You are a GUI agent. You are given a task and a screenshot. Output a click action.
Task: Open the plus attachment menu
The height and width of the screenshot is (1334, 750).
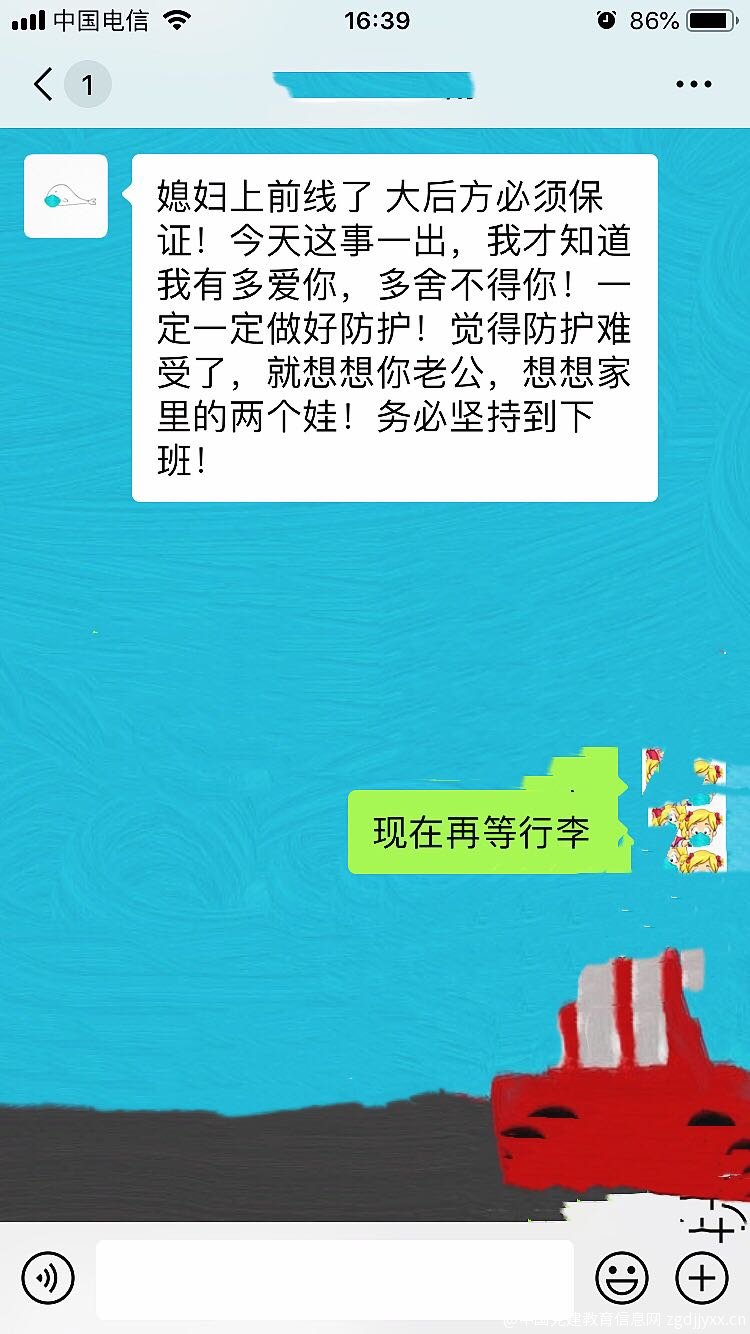coord(702,1278)
